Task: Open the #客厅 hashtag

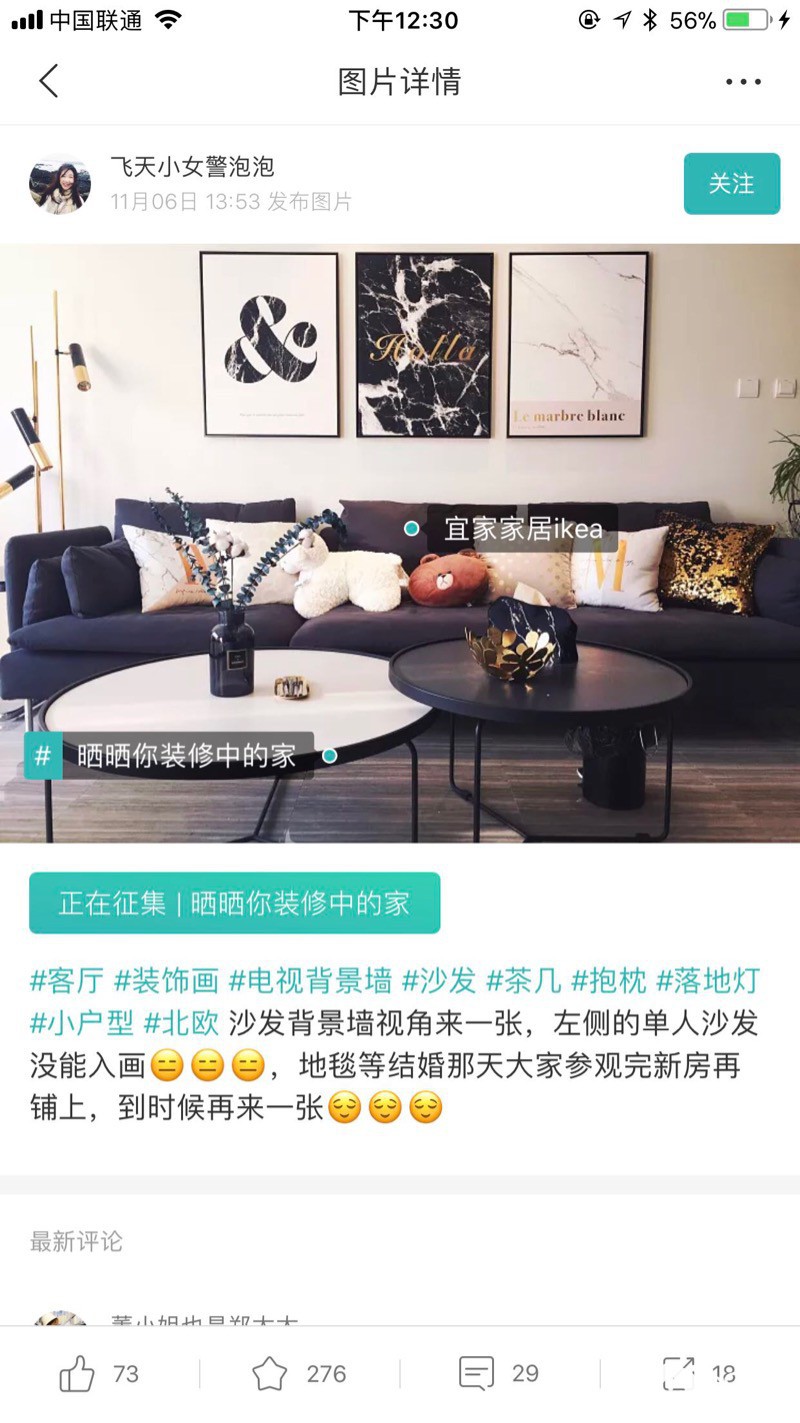Action: [66, 981]
